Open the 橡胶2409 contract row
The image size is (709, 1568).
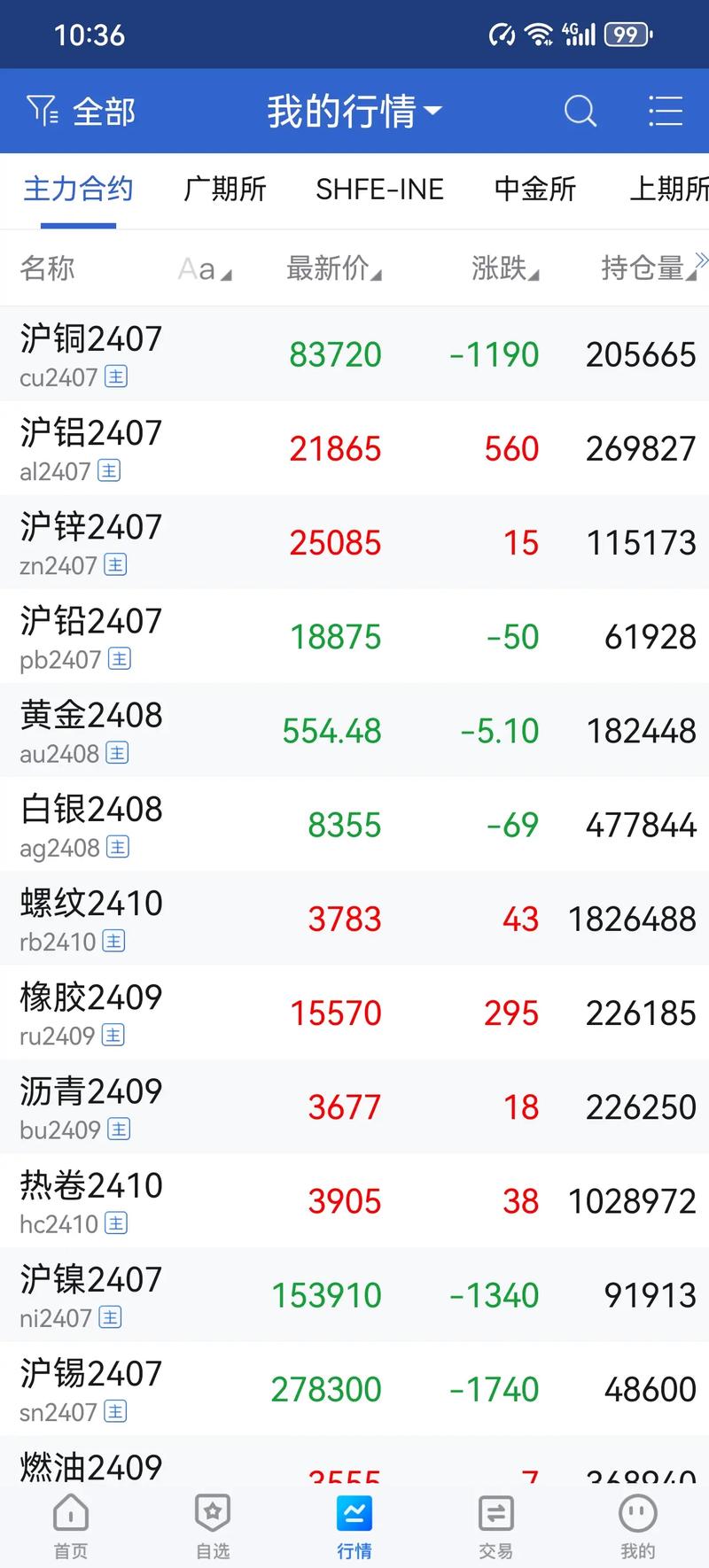coord(354,1013)
